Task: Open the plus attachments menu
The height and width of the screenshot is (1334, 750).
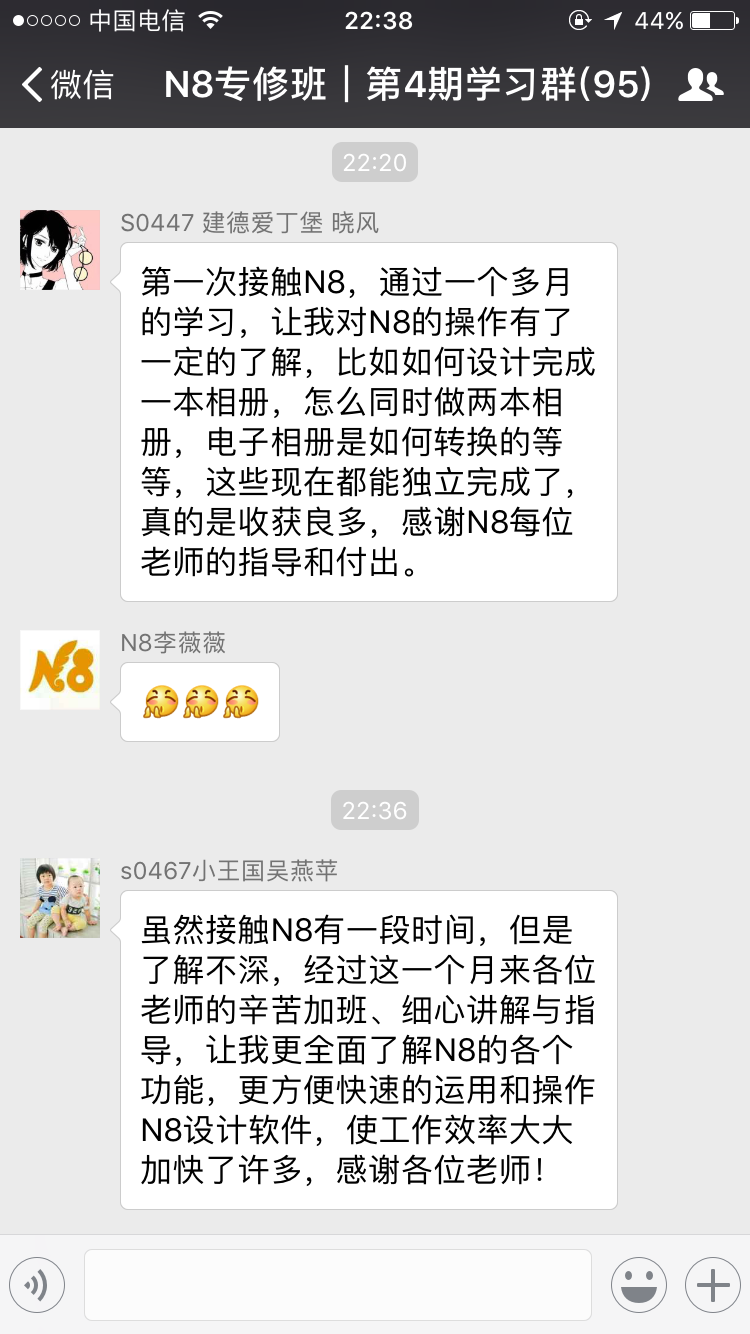Action: point(712,1285)
